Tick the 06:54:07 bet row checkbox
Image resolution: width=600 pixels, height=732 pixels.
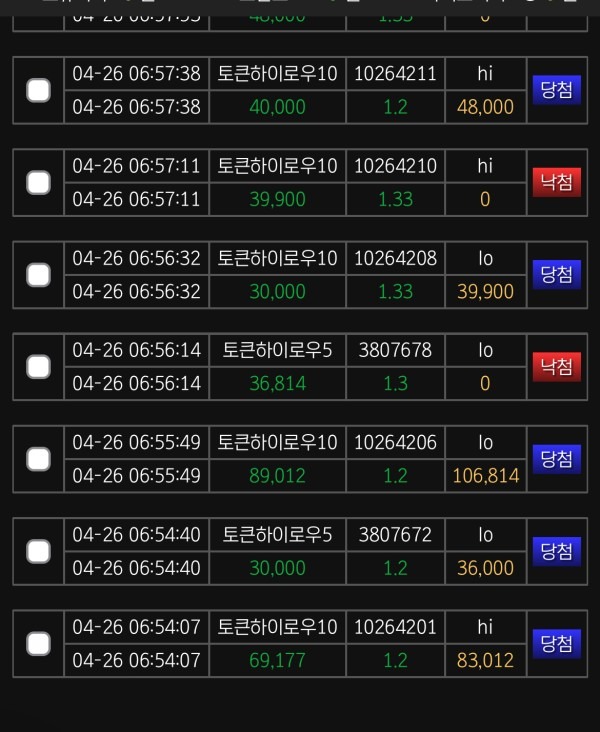(x=38, y=643)
